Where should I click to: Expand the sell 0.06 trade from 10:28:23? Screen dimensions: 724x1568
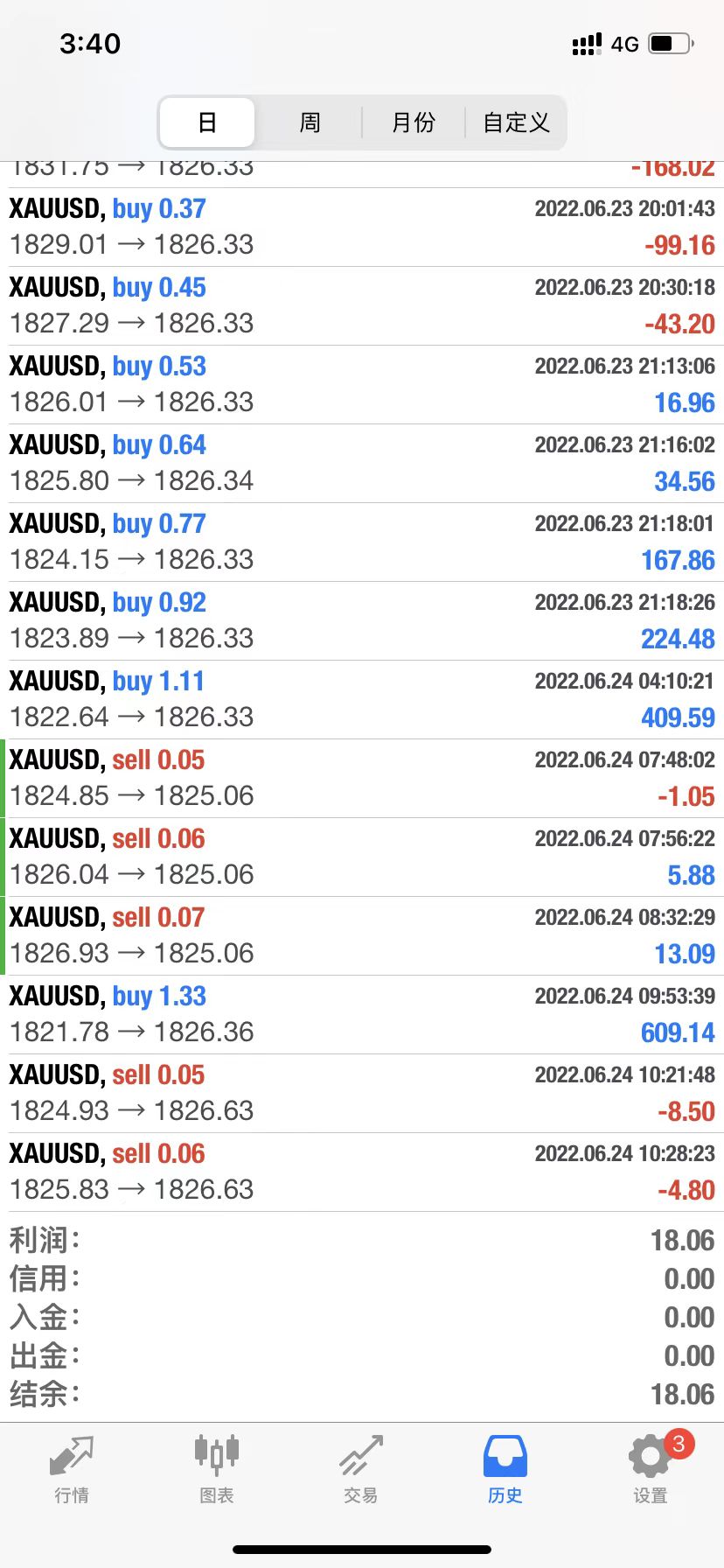[362, 1172]
